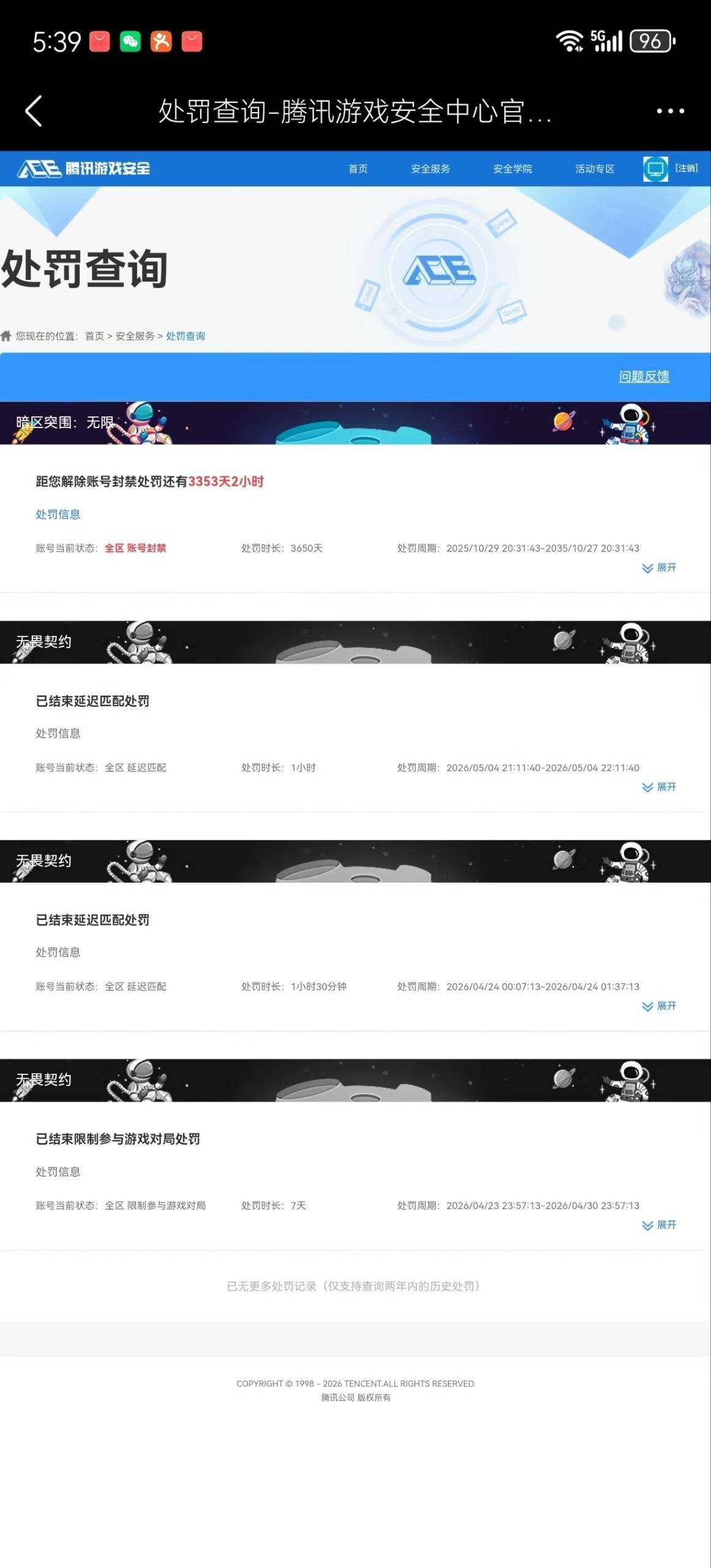This screenshot has width=711, height=1568.
Task: Tap the [注销] logout link
Action: coord(687,168)
